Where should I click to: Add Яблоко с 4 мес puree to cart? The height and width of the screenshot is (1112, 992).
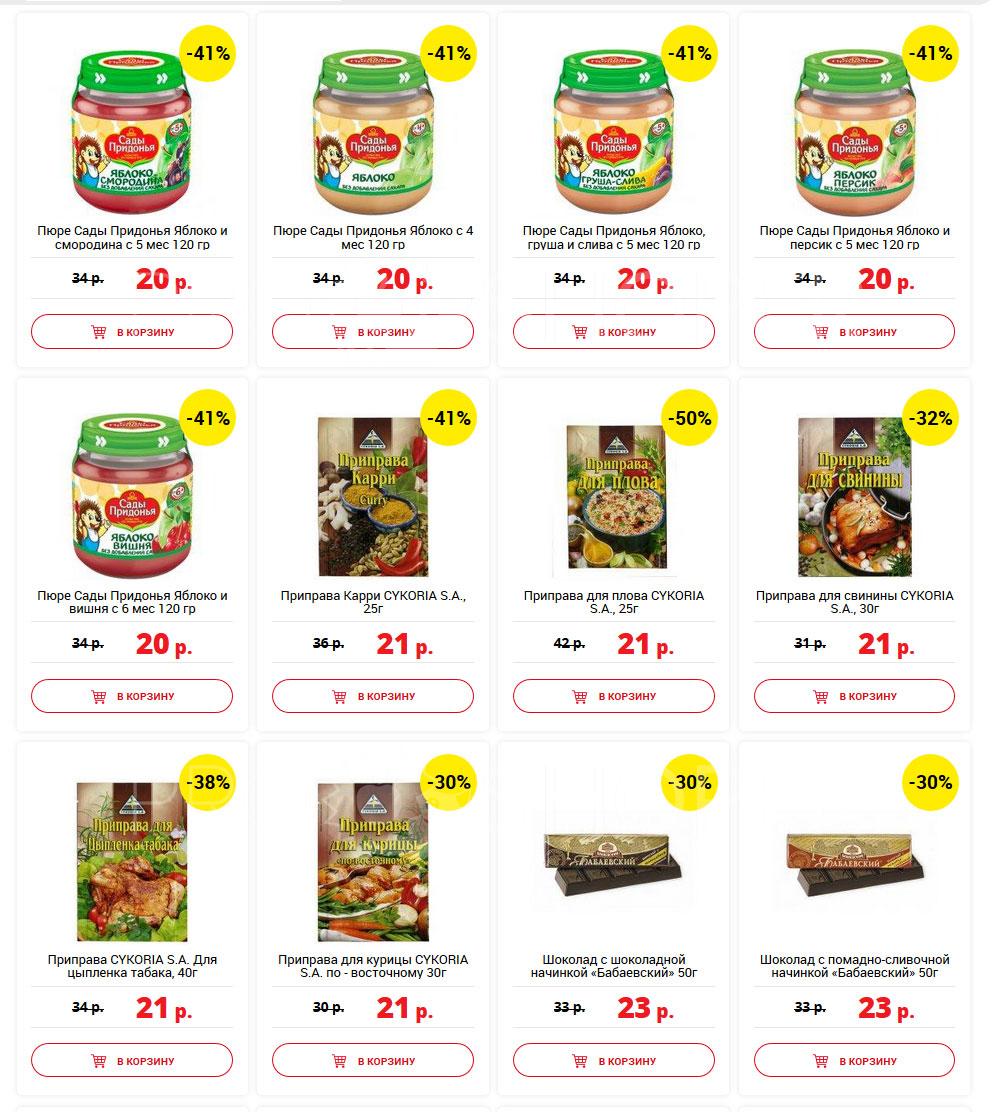[x=372, y=332]
